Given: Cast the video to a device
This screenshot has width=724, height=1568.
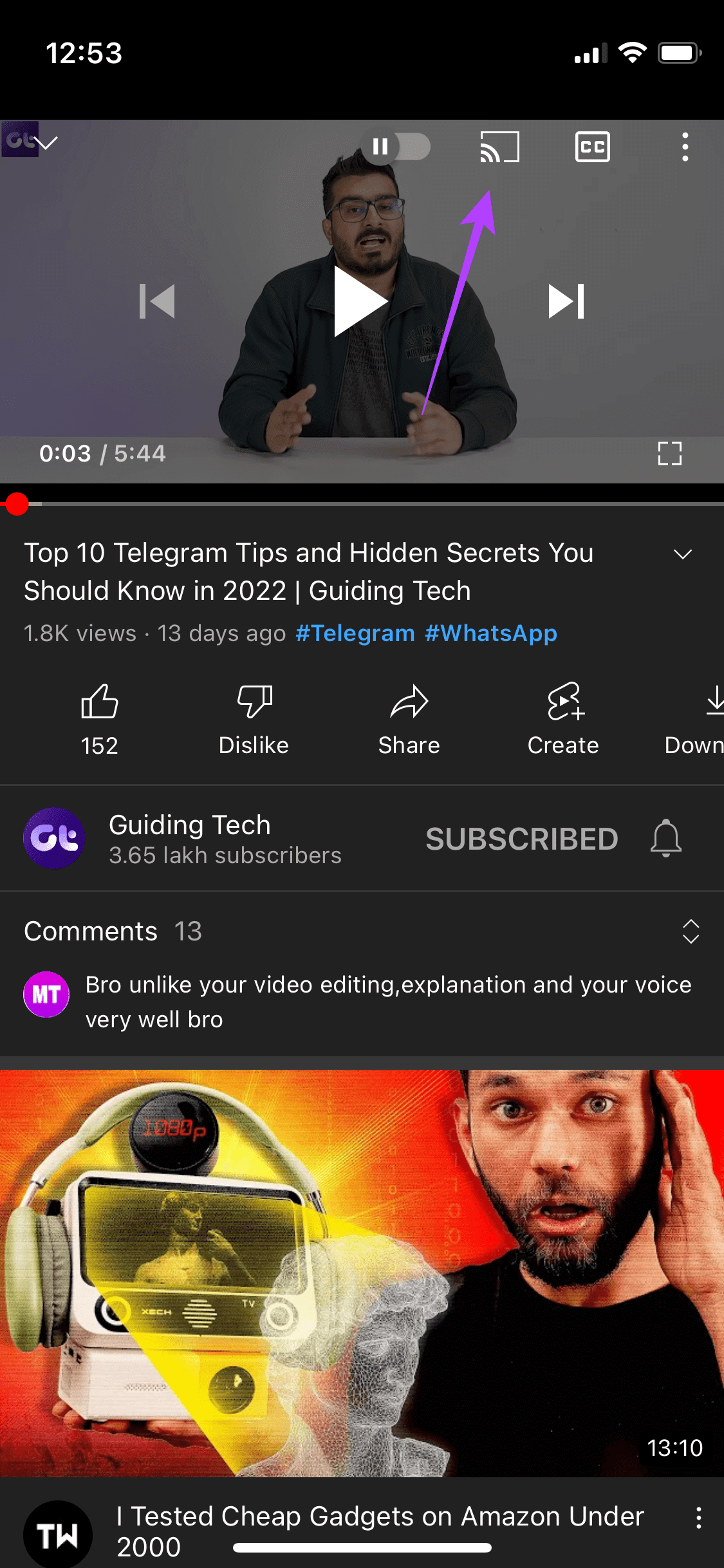Looking at the screenshot, I should point(499,147).
